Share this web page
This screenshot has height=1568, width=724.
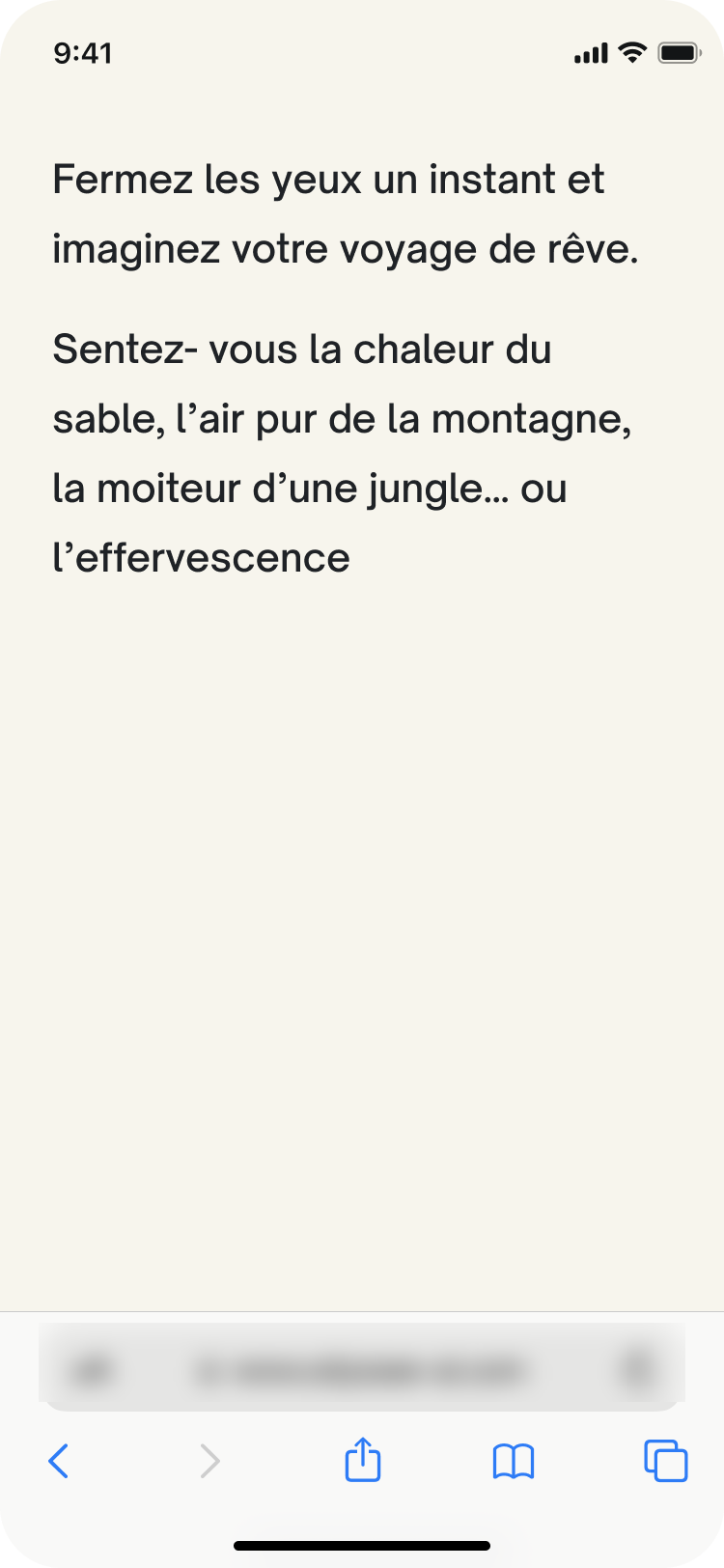[x=363, y=1459]
